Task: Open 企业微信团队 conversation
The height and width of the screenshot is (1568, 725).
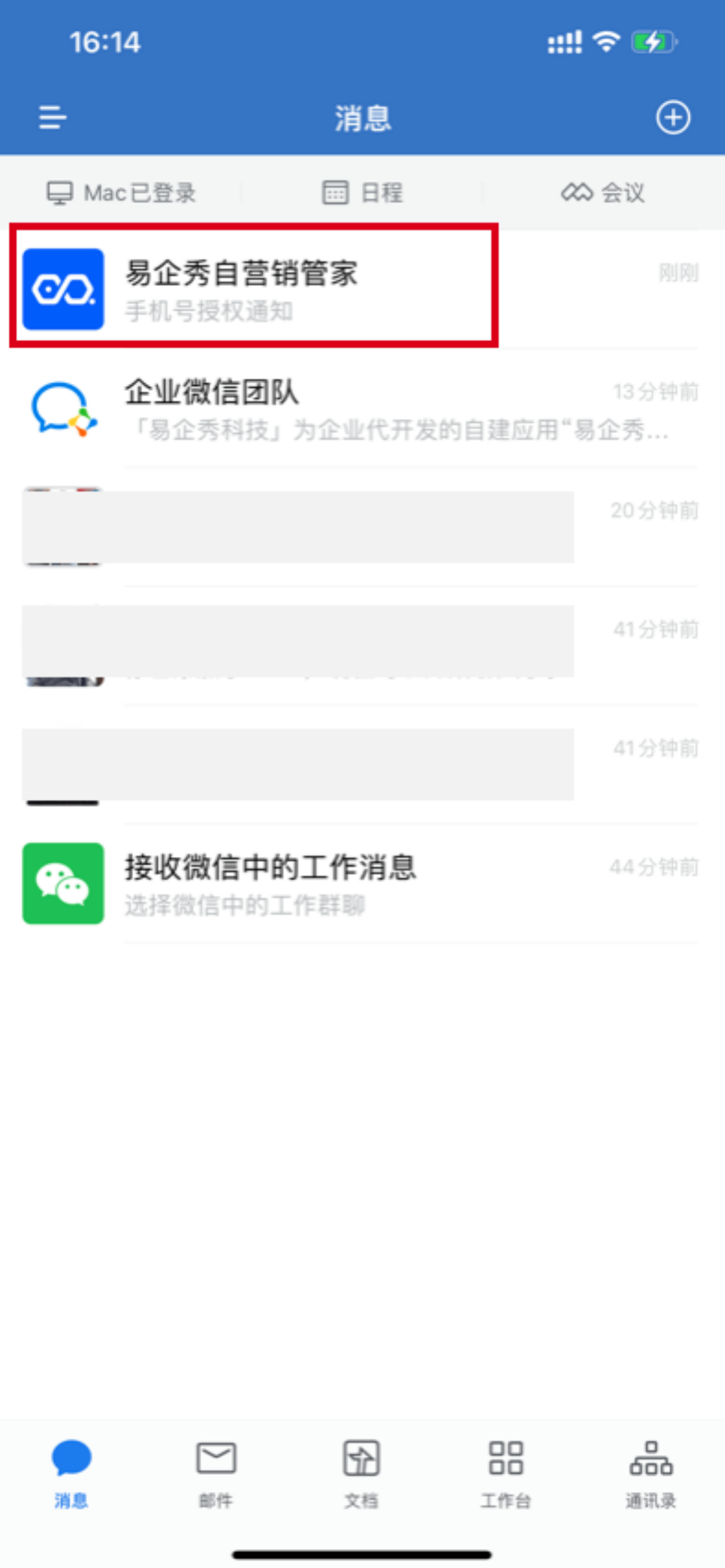Action: [362, 408]
